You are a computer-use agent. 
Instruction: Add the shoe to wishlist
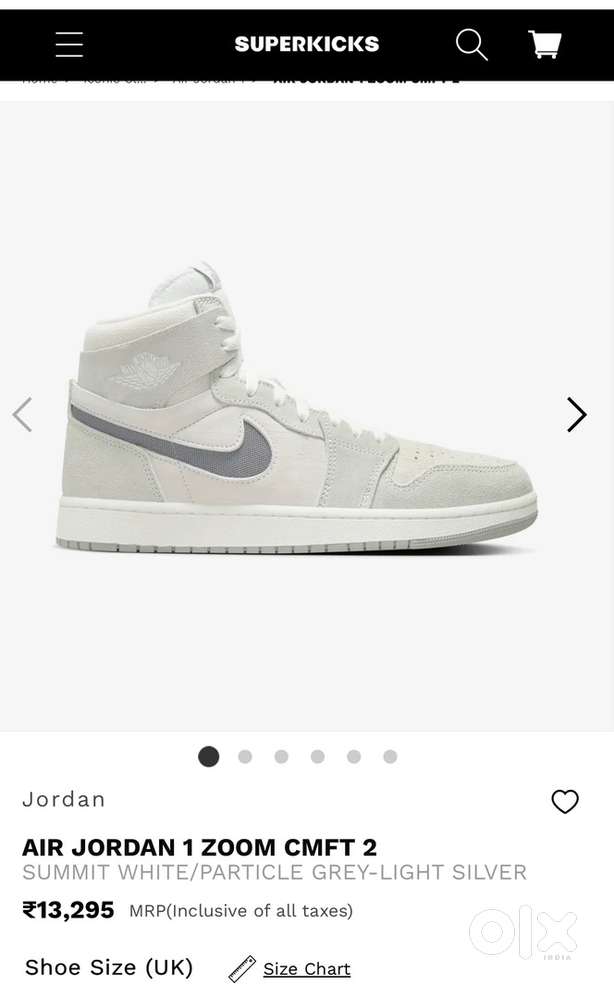coord(565,801)
